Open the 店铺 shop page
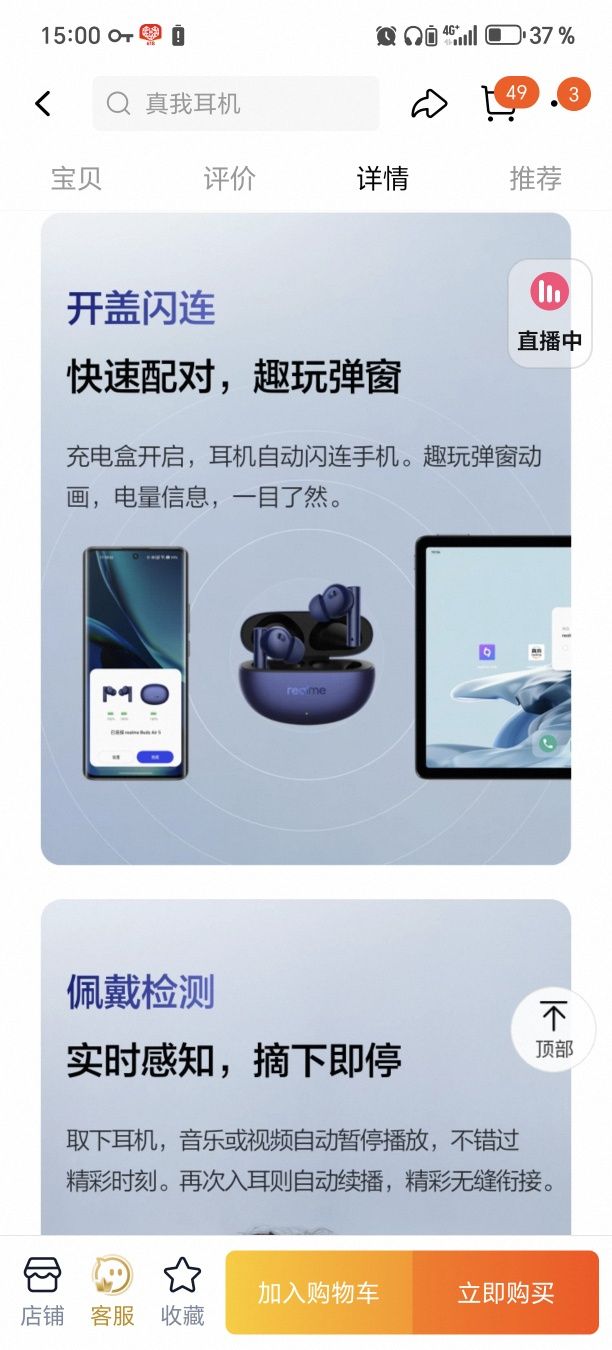 pyautogui.click(x=42, y=1291)
